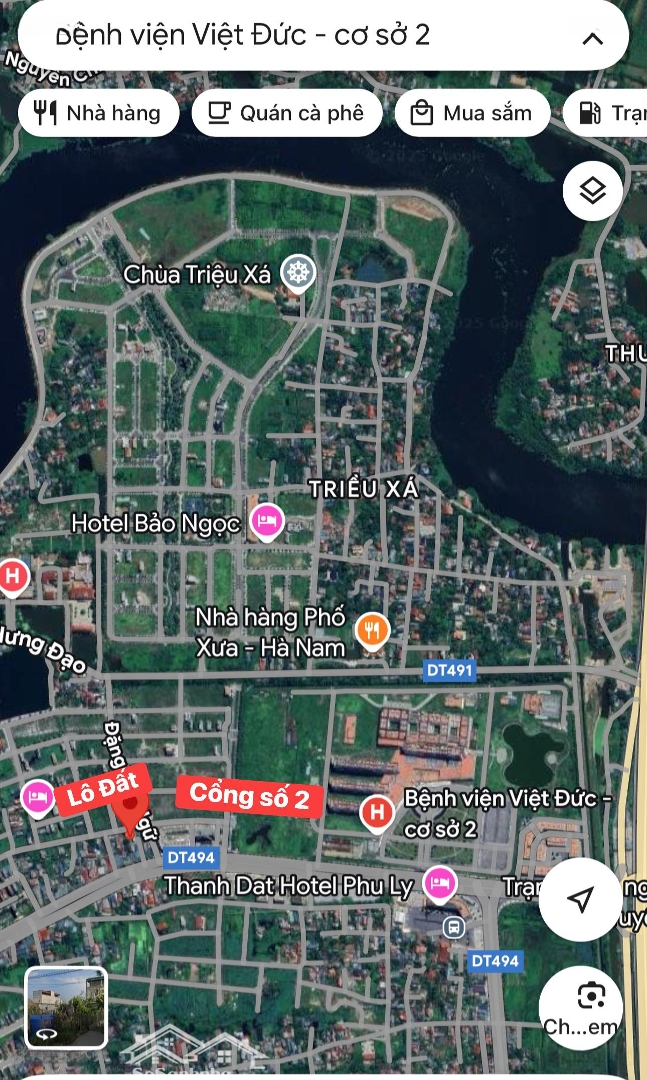
Task: Select the Chùa Triệu Xá temple marker
Action: point(297,272)
